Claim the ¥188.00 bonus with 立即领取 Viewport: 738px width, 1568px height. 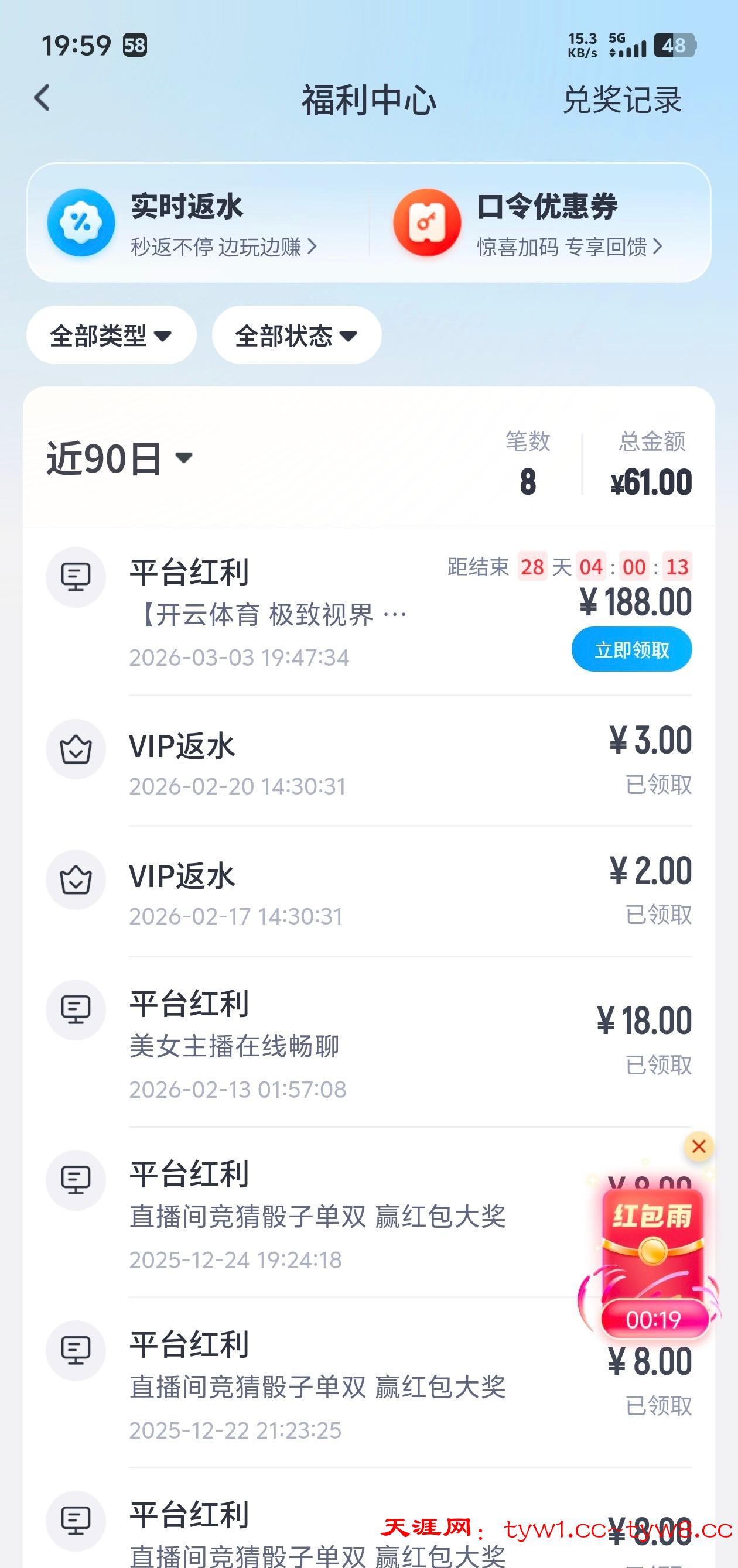[x=631, y=650]
